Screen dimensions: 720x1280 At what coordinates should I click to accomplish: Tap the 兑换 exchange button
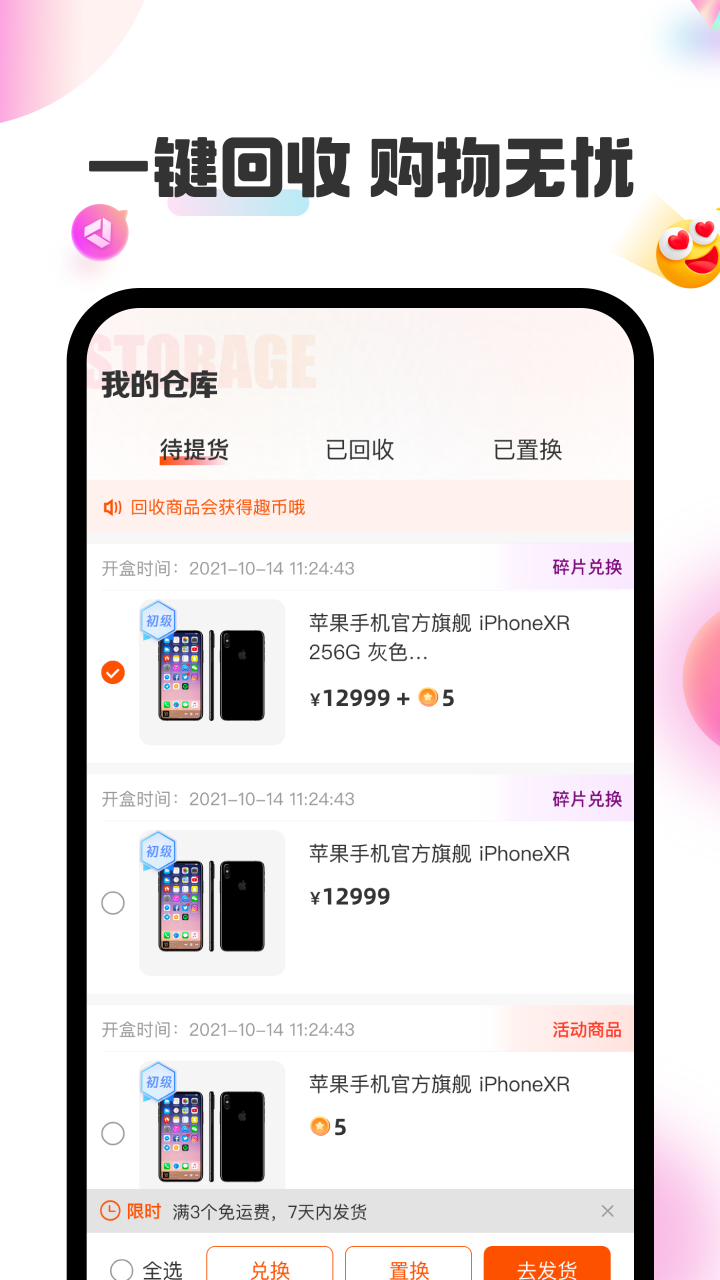pyautogui.click(x=269, y=1269)
